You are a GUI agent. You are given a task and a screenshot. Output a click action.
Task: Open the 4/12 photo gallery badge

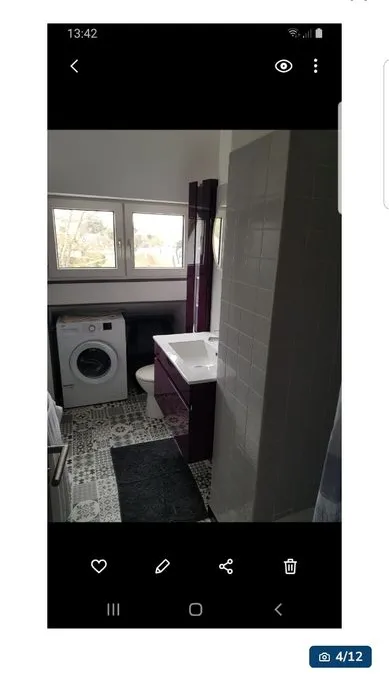coord(340,656)
